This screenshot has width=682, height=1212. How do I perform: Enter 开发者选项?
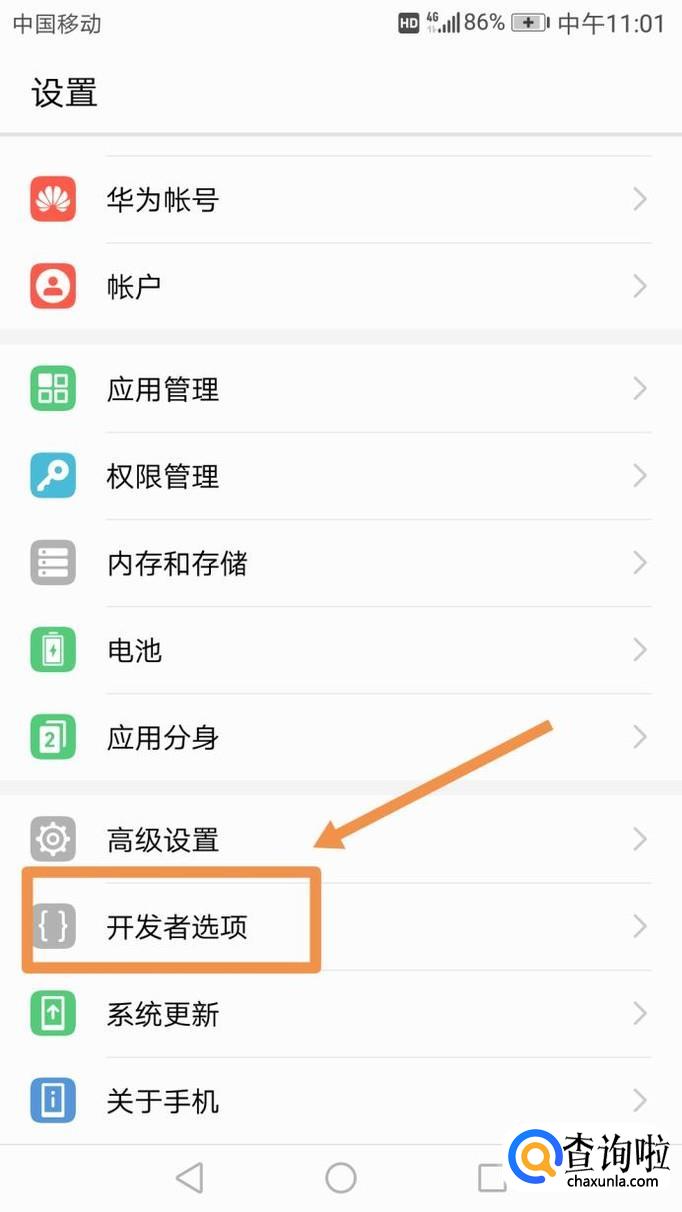tap(341, 927)
